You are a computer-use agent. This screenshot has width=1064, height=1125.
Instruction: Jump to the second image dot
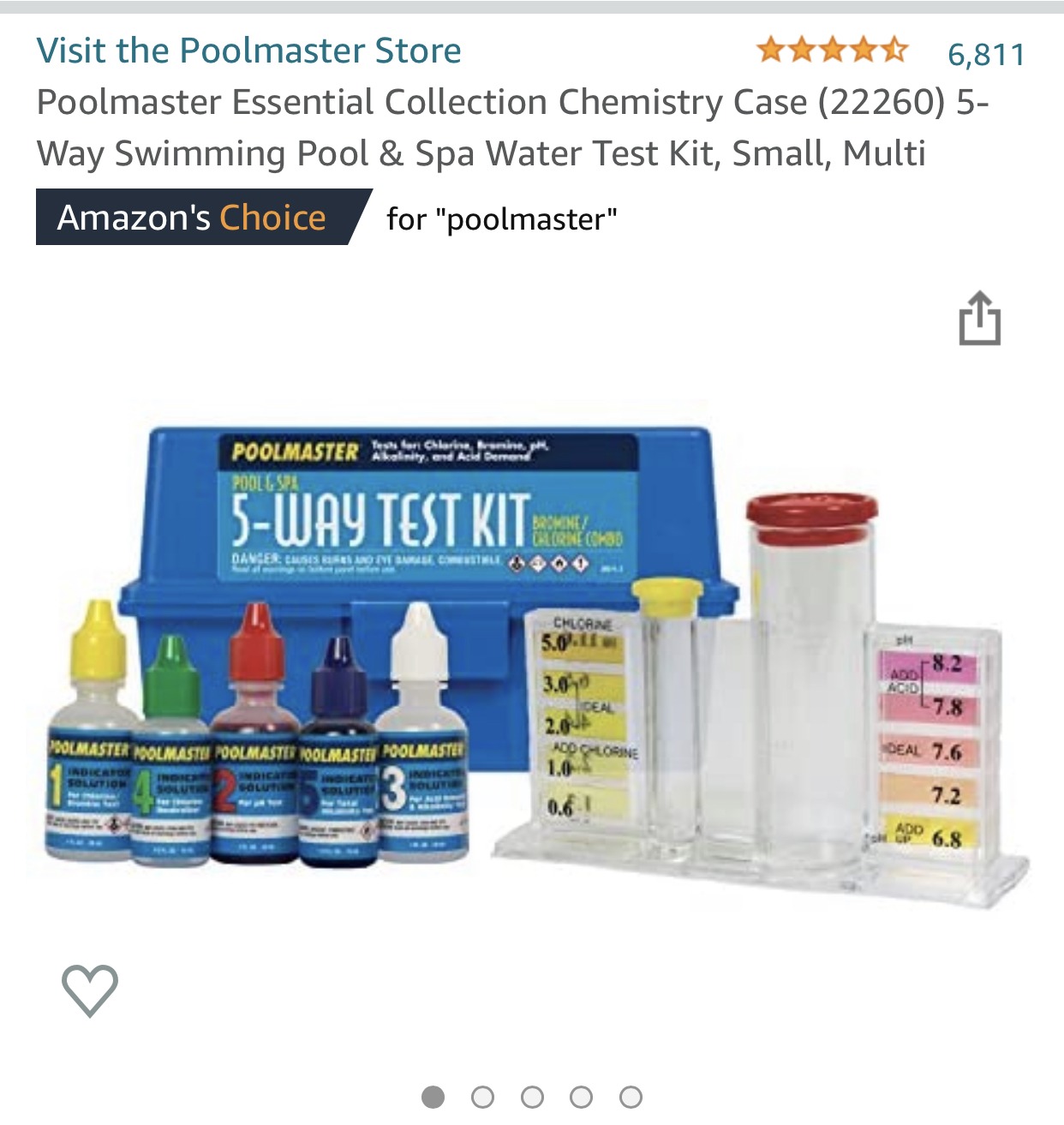pos(483,1098)
